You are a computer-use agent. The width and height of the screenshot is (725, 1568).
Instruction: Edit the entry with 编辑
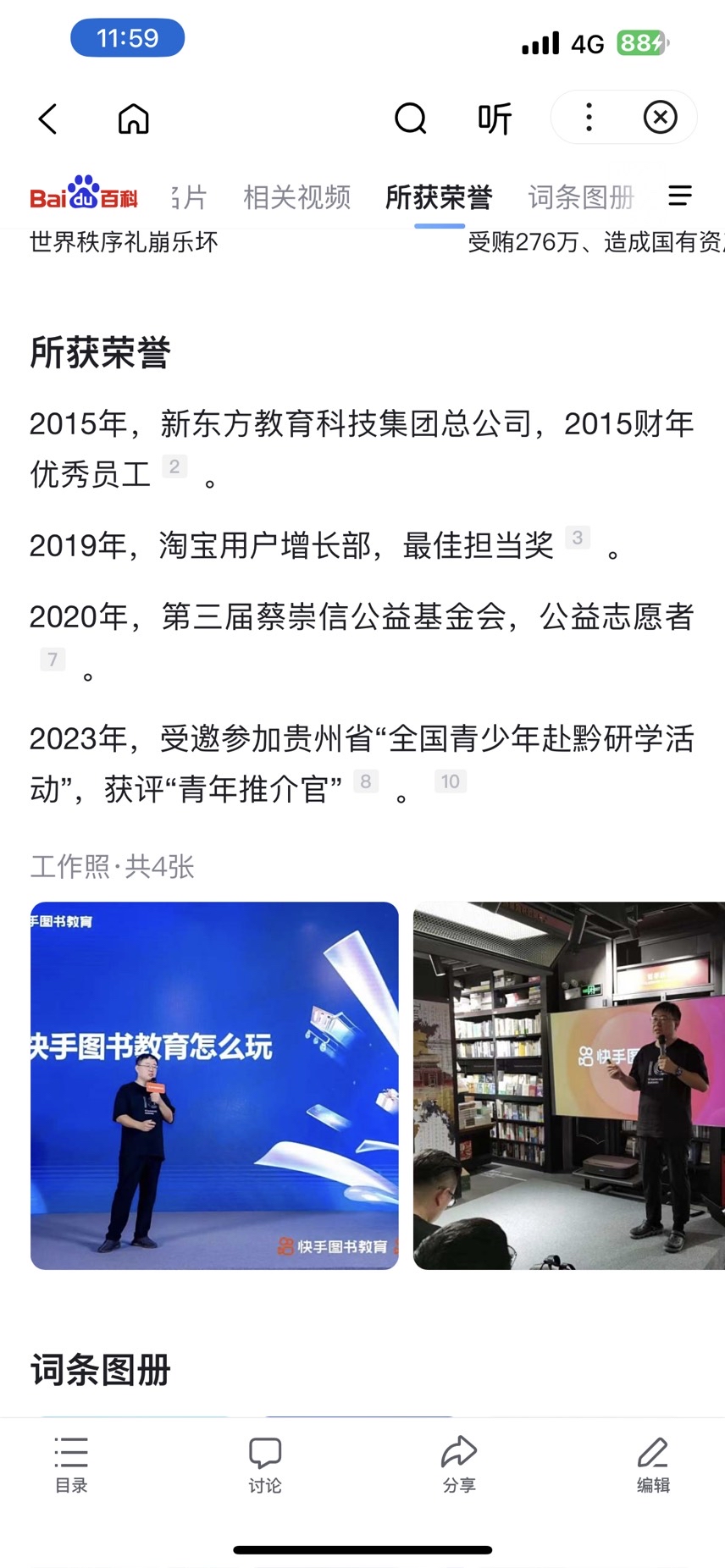[x=653, y=1464]
